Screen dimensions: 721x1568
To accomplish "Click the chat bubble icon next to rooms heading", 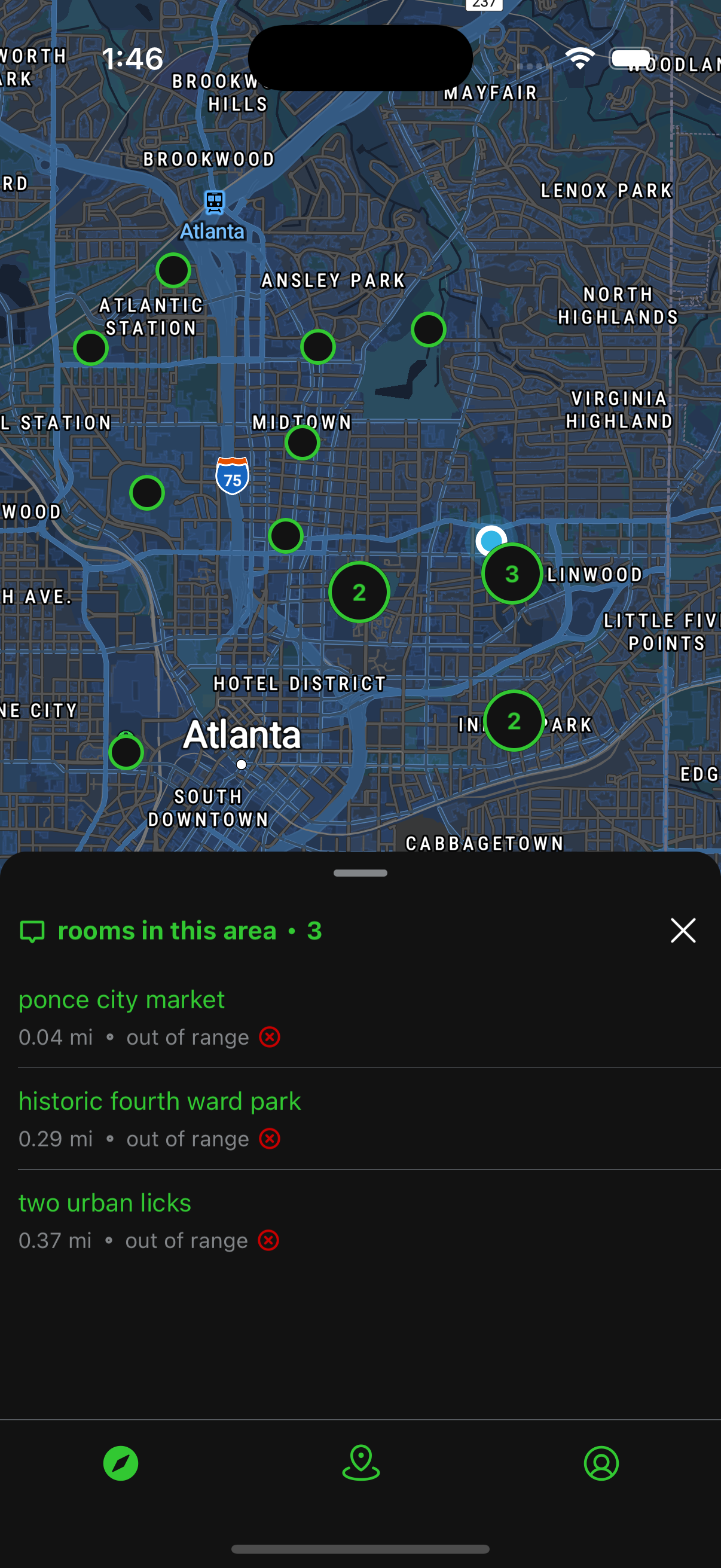I will [33, 930].
